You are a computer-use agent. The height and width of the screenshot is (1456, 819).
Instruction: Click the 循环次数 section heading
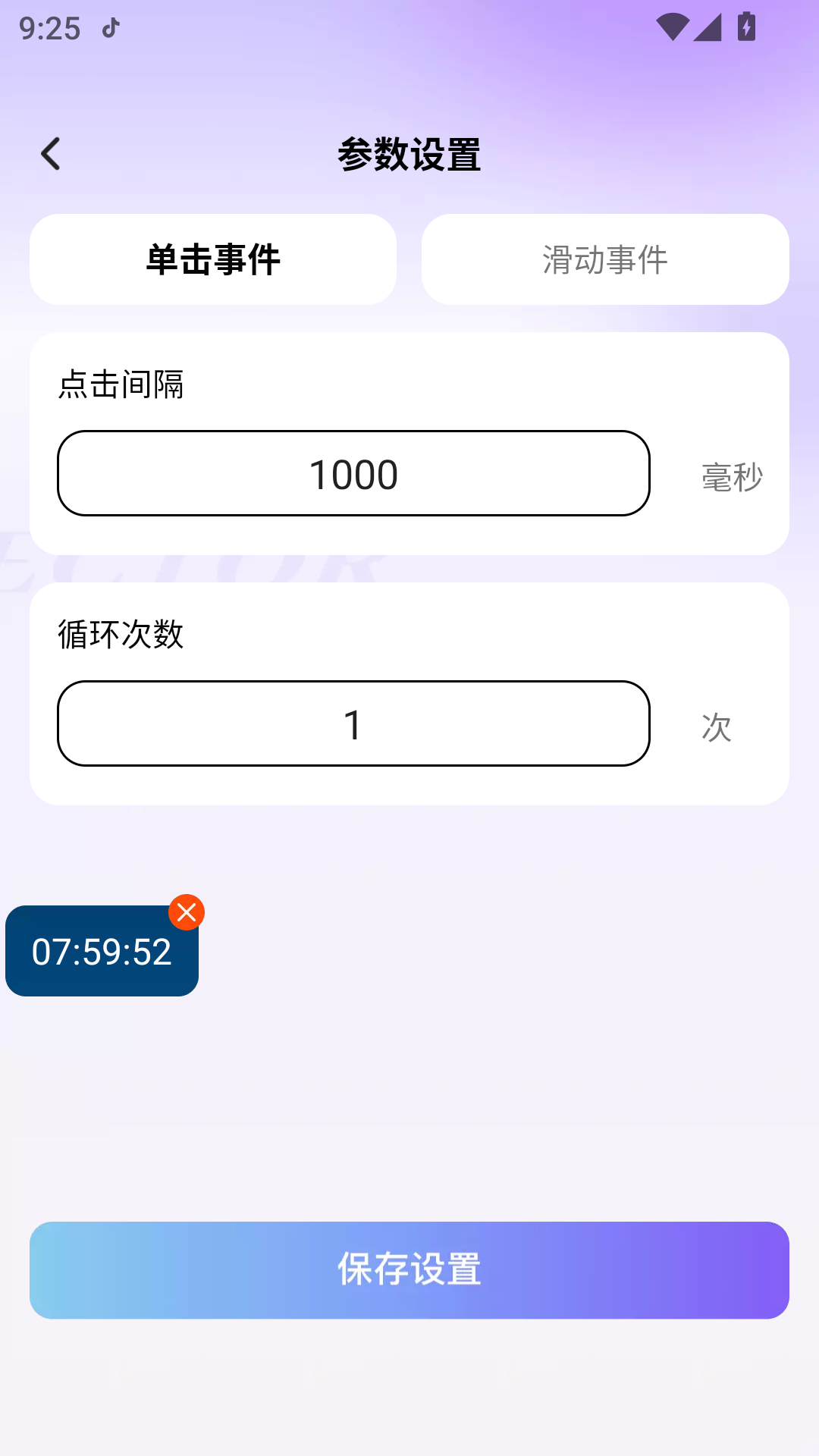point(121,635)
